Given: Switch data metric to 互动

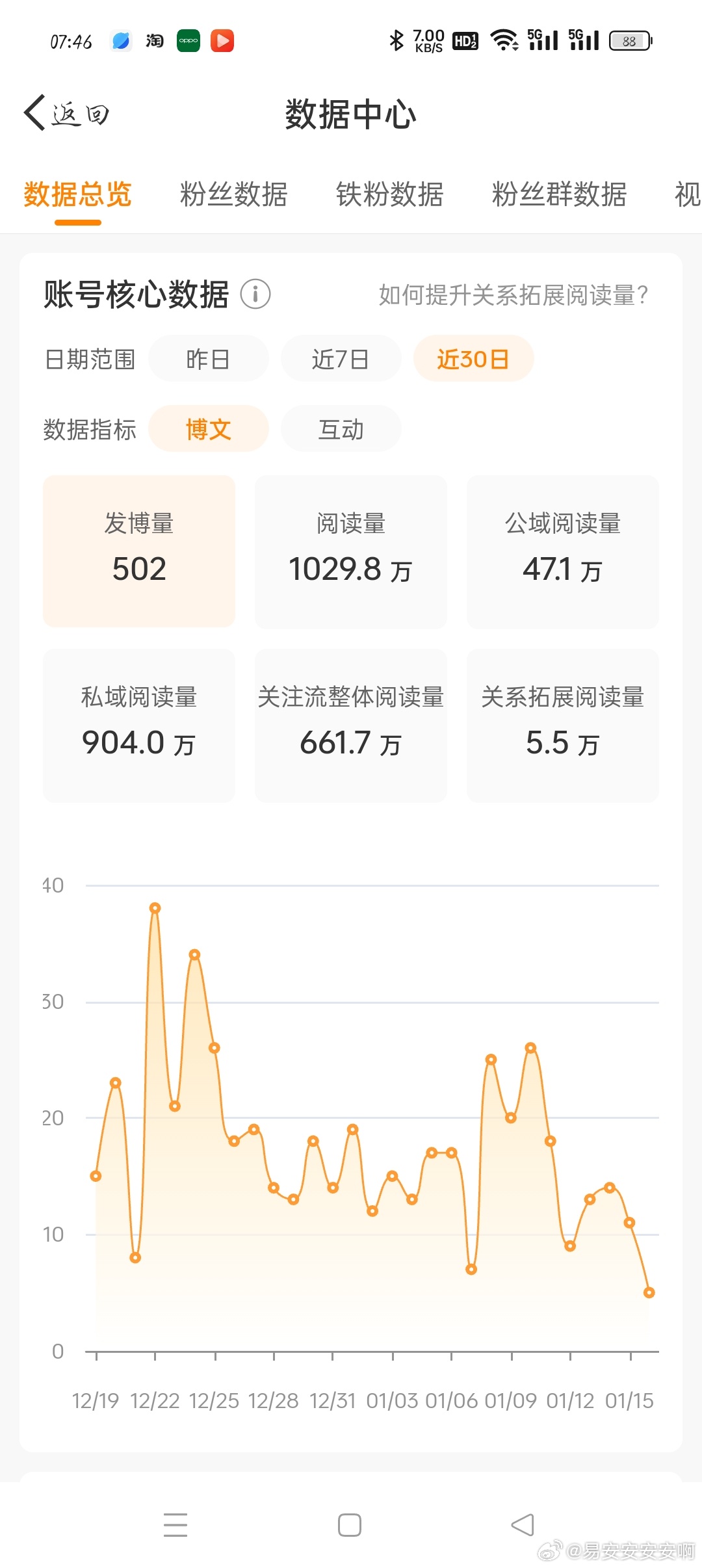Looking at the screenshot, I should (x=341, y=429).
